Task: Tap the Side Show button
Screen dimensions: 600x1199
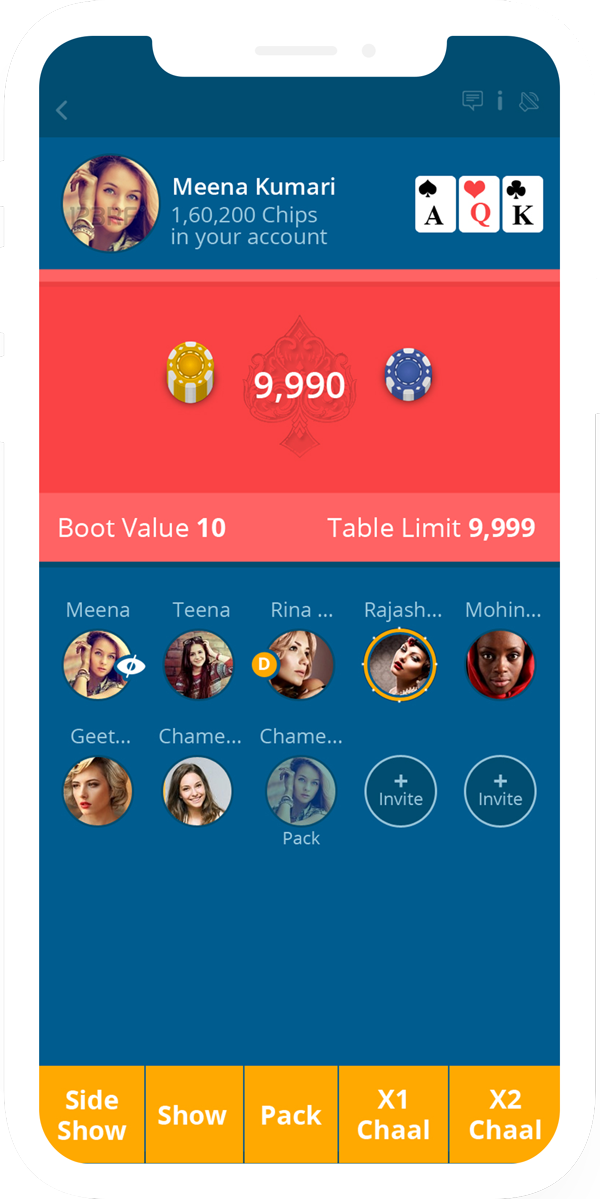Action: click(92, 1115)
